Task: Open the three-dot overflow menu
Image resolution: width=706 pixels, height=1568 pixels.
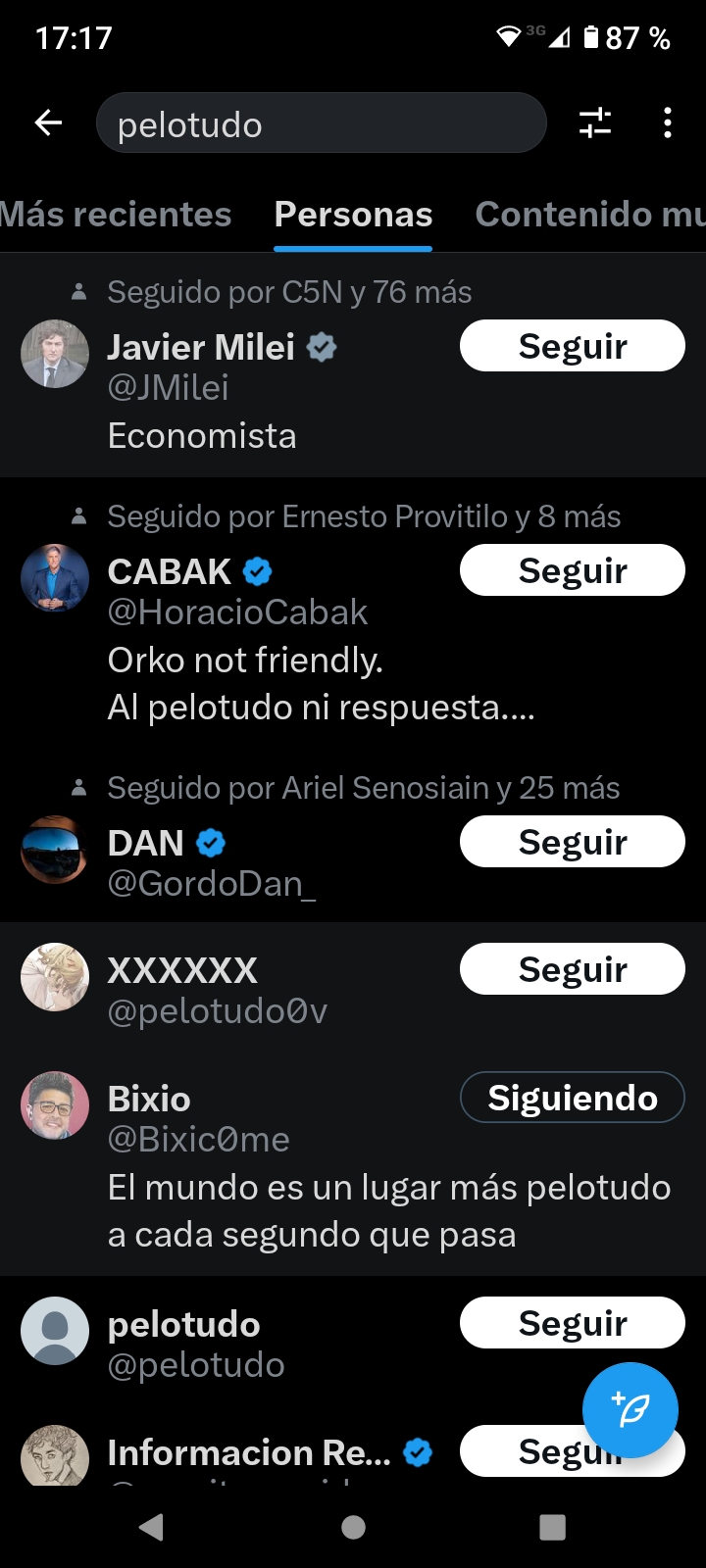Action: pos(668,122)
